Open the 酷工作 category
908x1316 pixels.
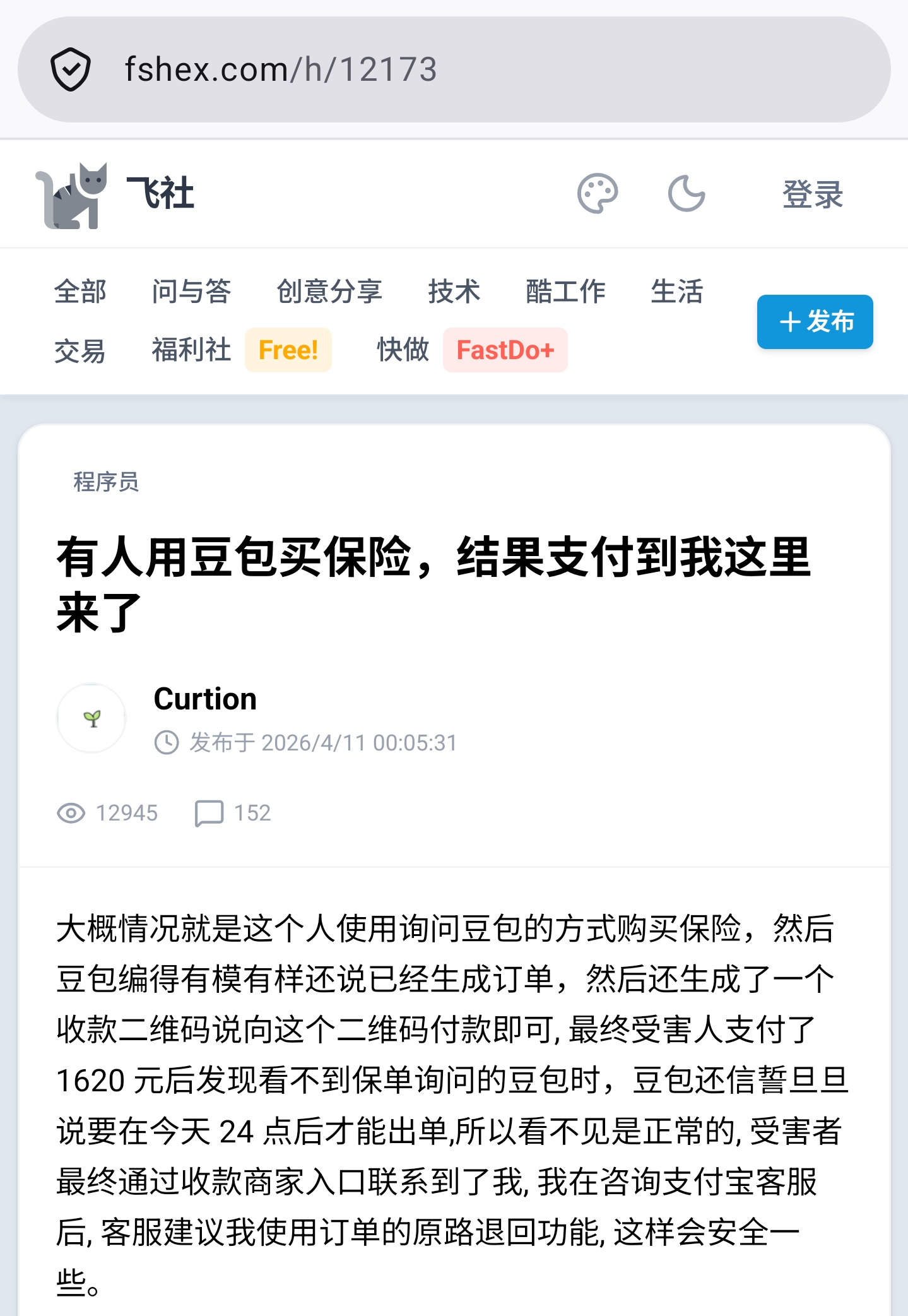[x=565, y=292]
